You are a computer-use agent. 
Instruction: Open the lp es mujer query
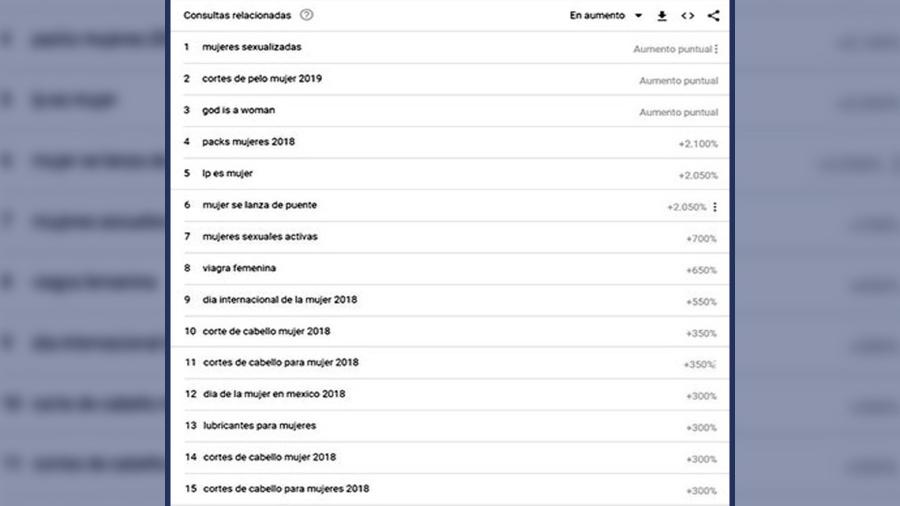[x=227, y=173]
